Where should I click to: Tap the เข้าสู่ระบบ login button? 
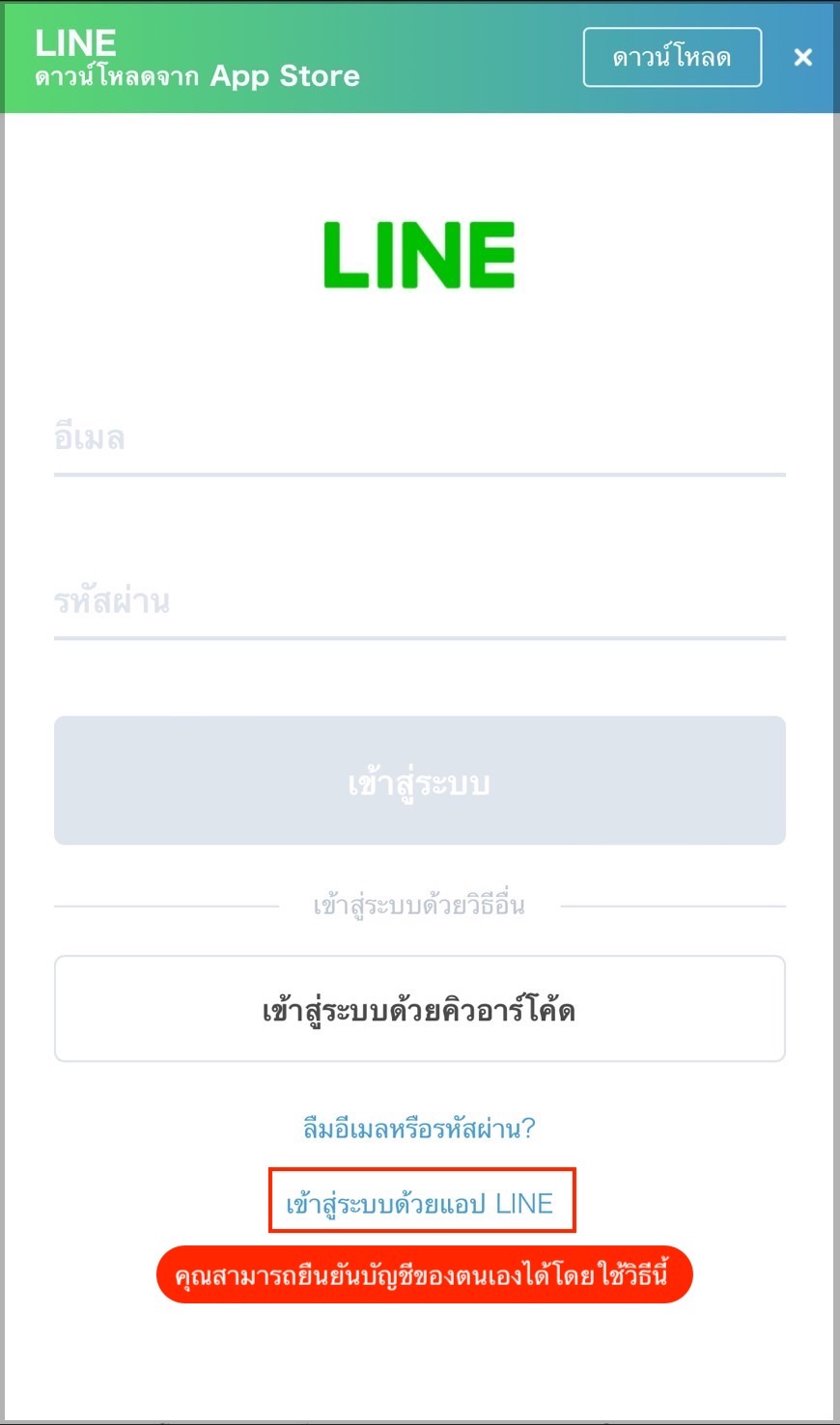(420, 780)
